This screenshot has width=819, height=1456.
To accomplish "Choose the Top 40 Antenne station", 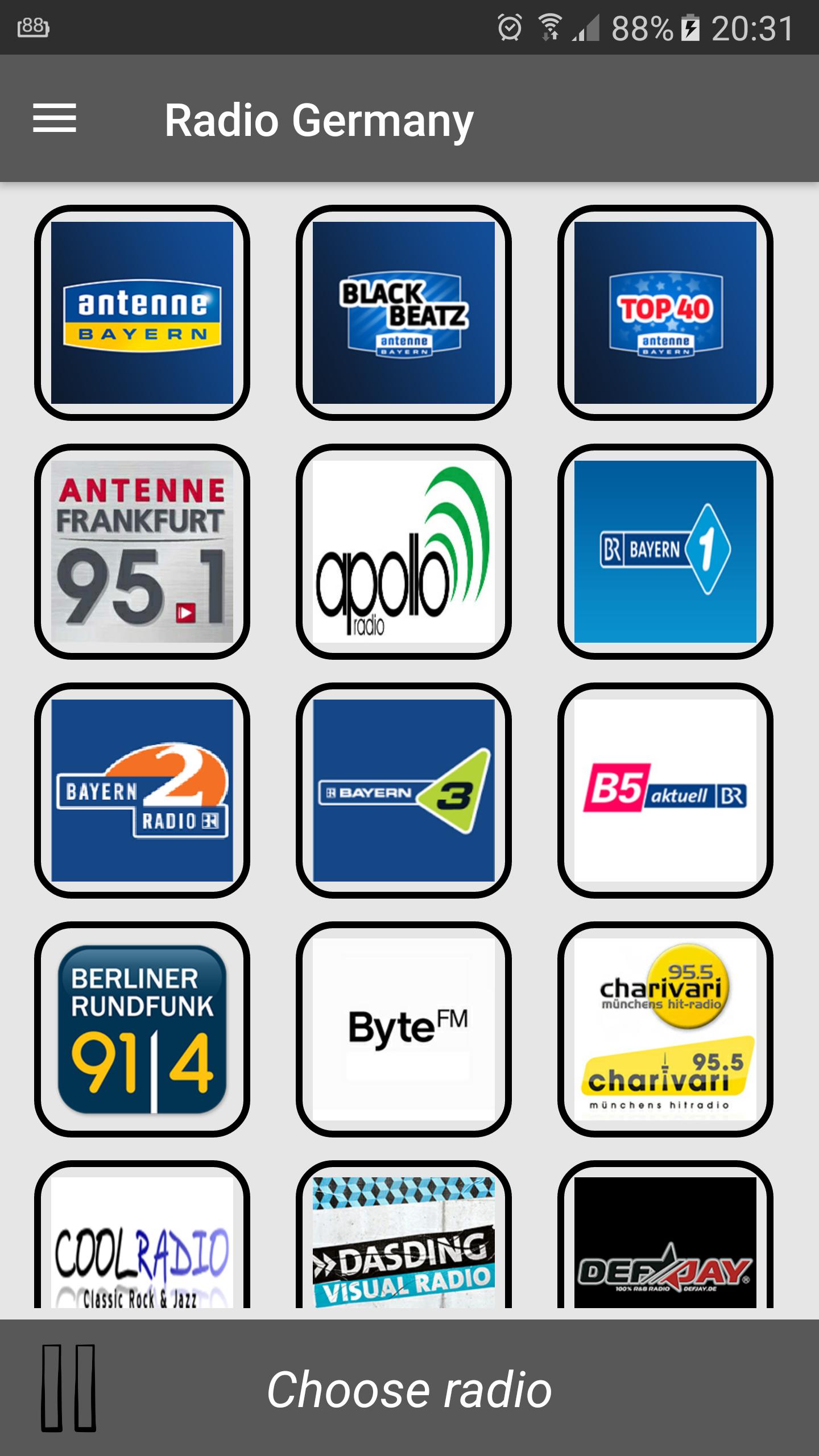I will click(x=665, y=313).
